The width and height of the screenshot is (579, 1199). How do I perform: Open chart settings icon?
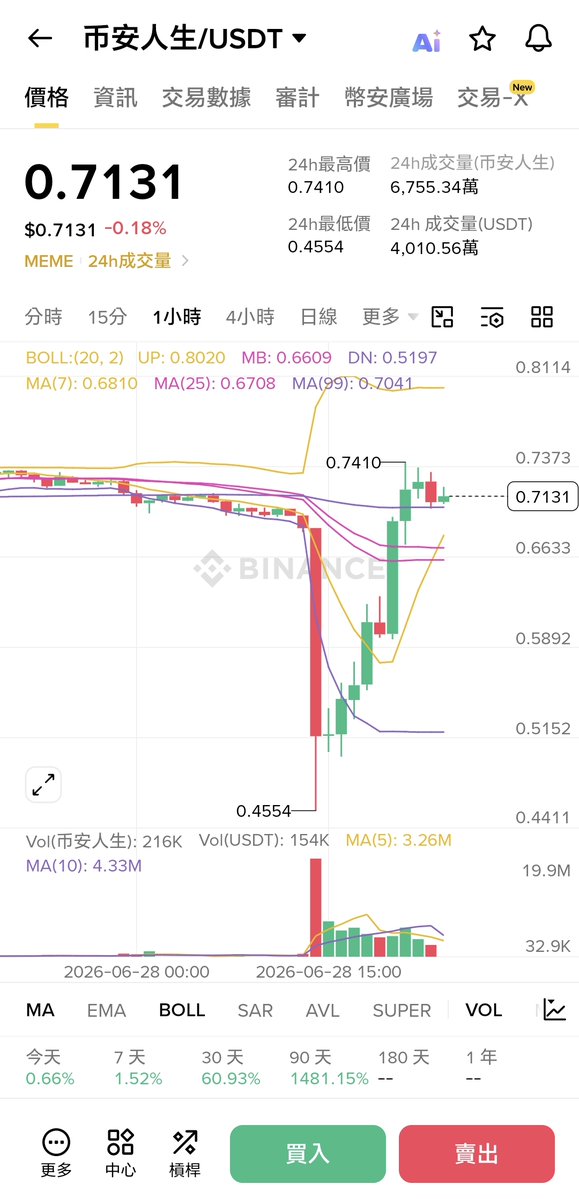pyautogui.click(x=492, y=317)
